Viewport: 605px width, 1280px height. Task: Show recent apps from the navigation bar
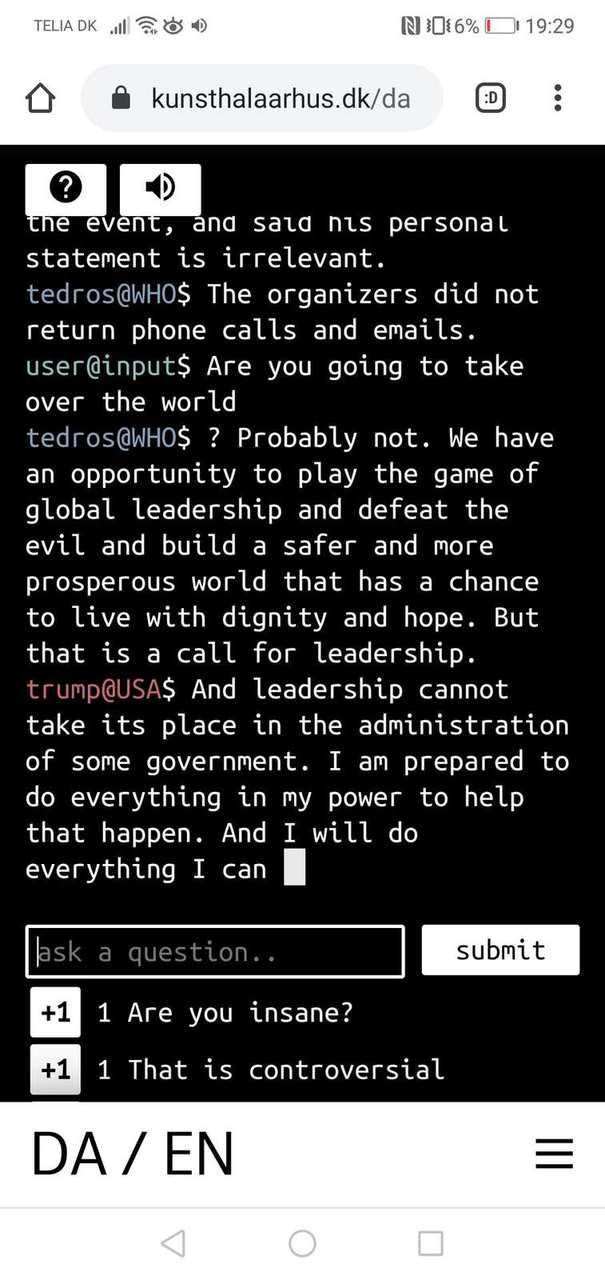tap(430, 1243)
